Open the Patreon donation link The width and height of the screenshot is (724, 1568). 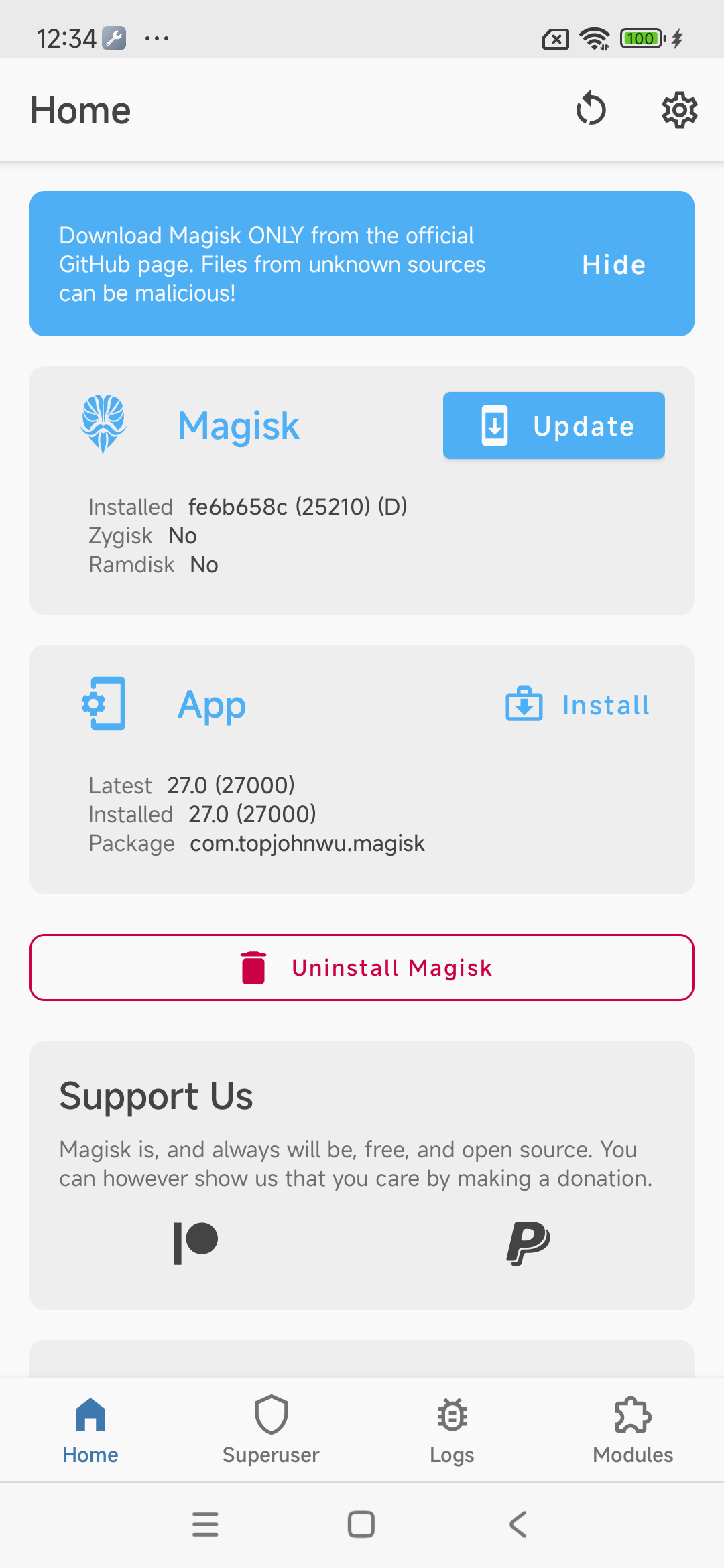[196, 1243]
